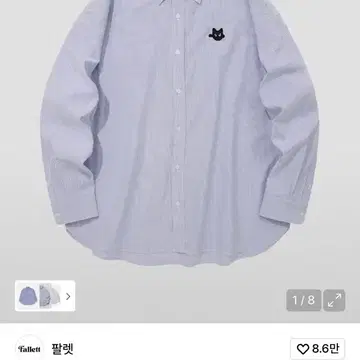
Task: Like the 팔렛 brand with the heart button
Action: click(x=317, y=349)
